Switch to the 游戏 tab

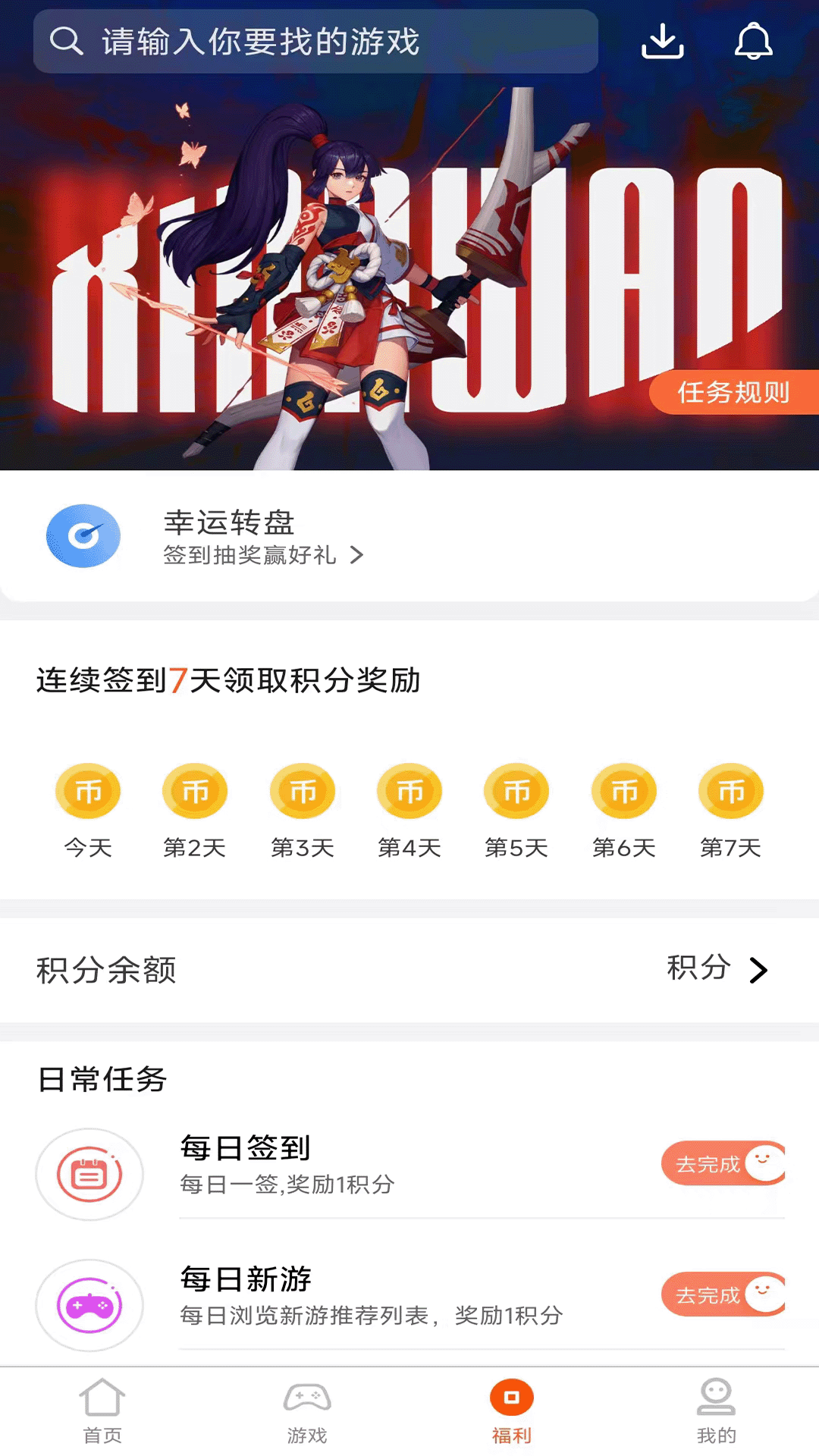point(307,1411)
